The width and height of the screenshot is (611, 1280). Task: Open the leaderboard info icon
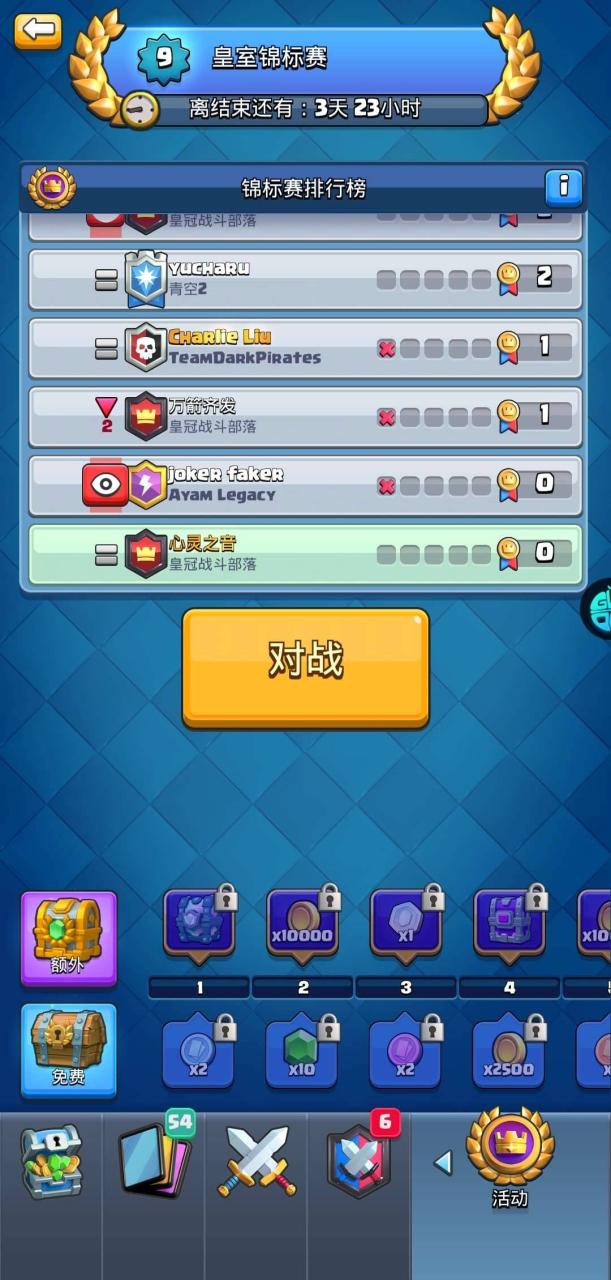click(563, 187)
